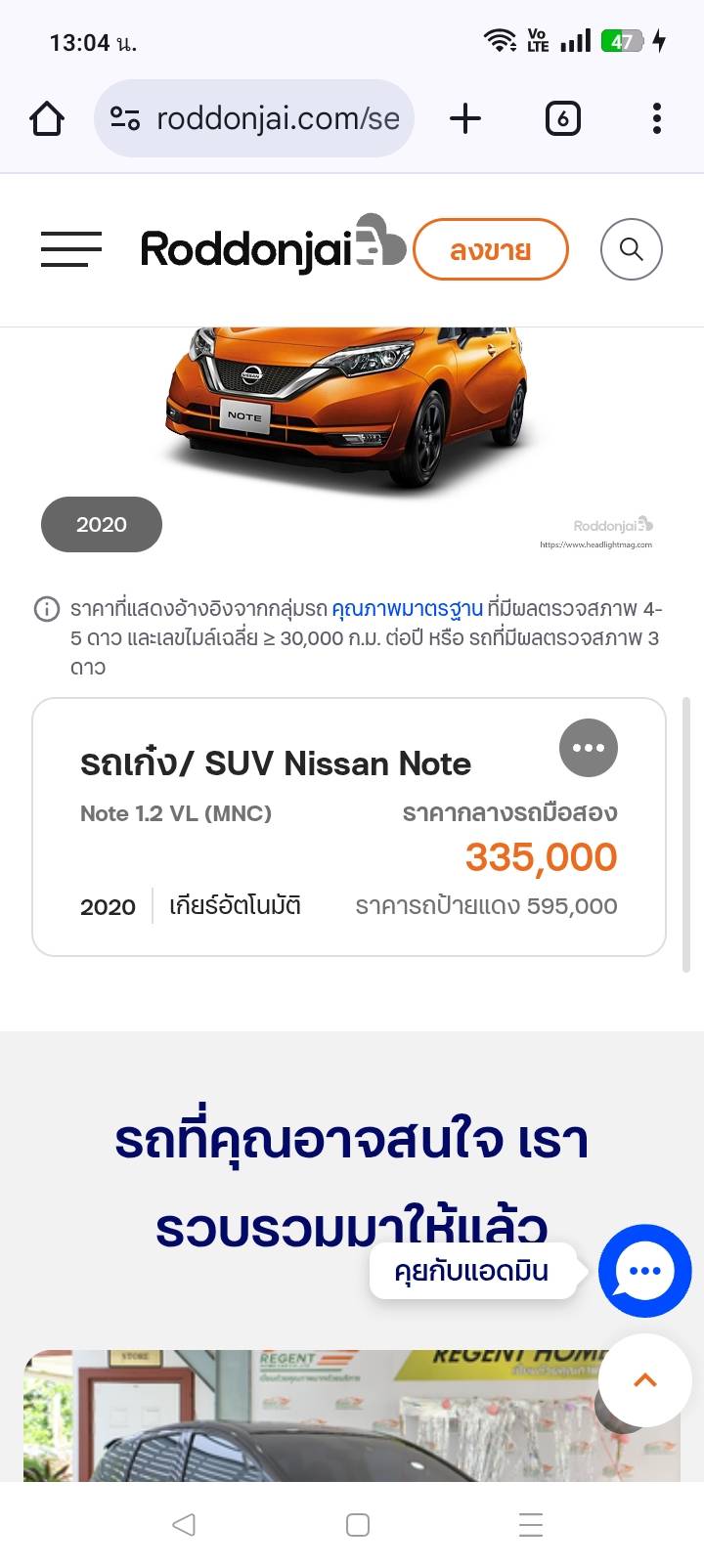Open the browser home page
704x1568 pixels.
[47, 118]
